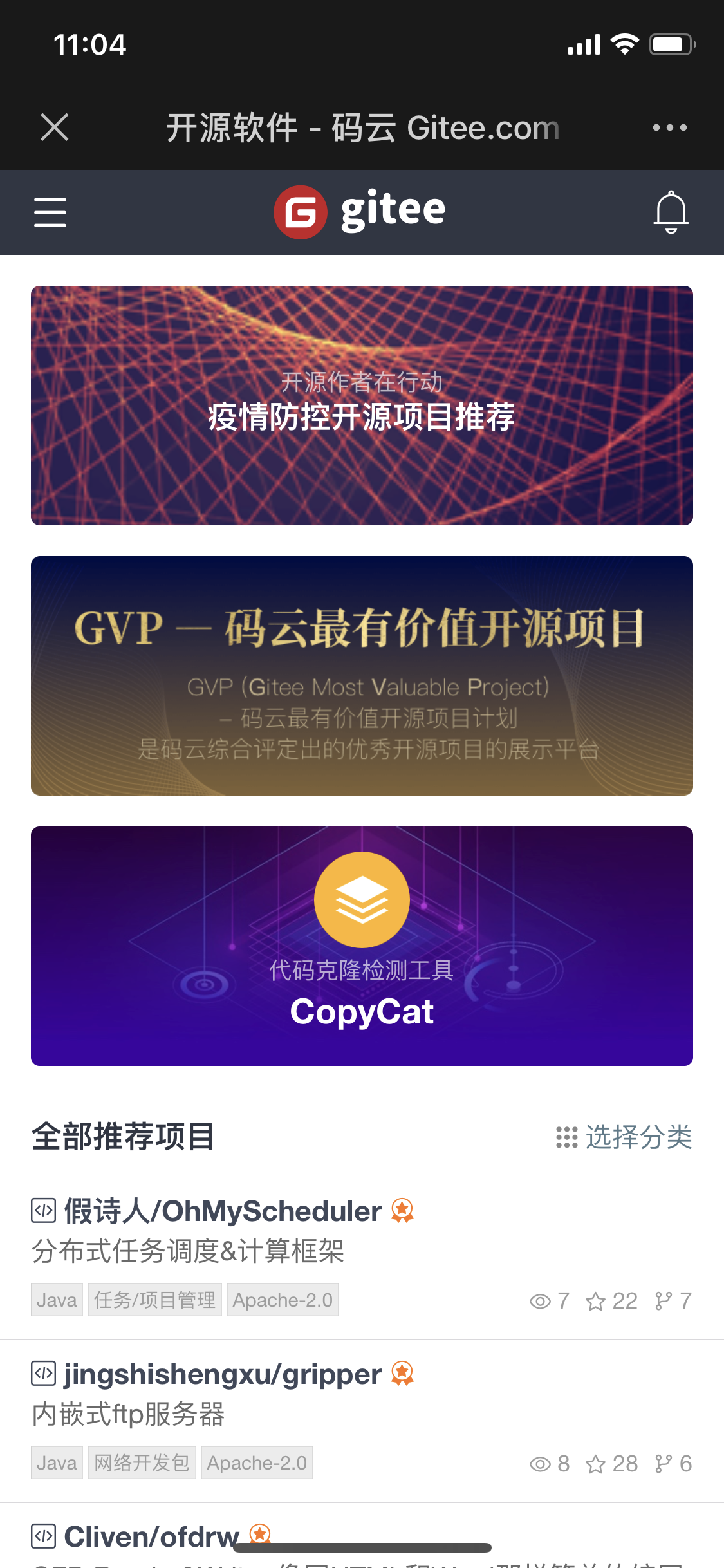Open the 疫情防控开源项目推荐 banner

pos(362,406)
